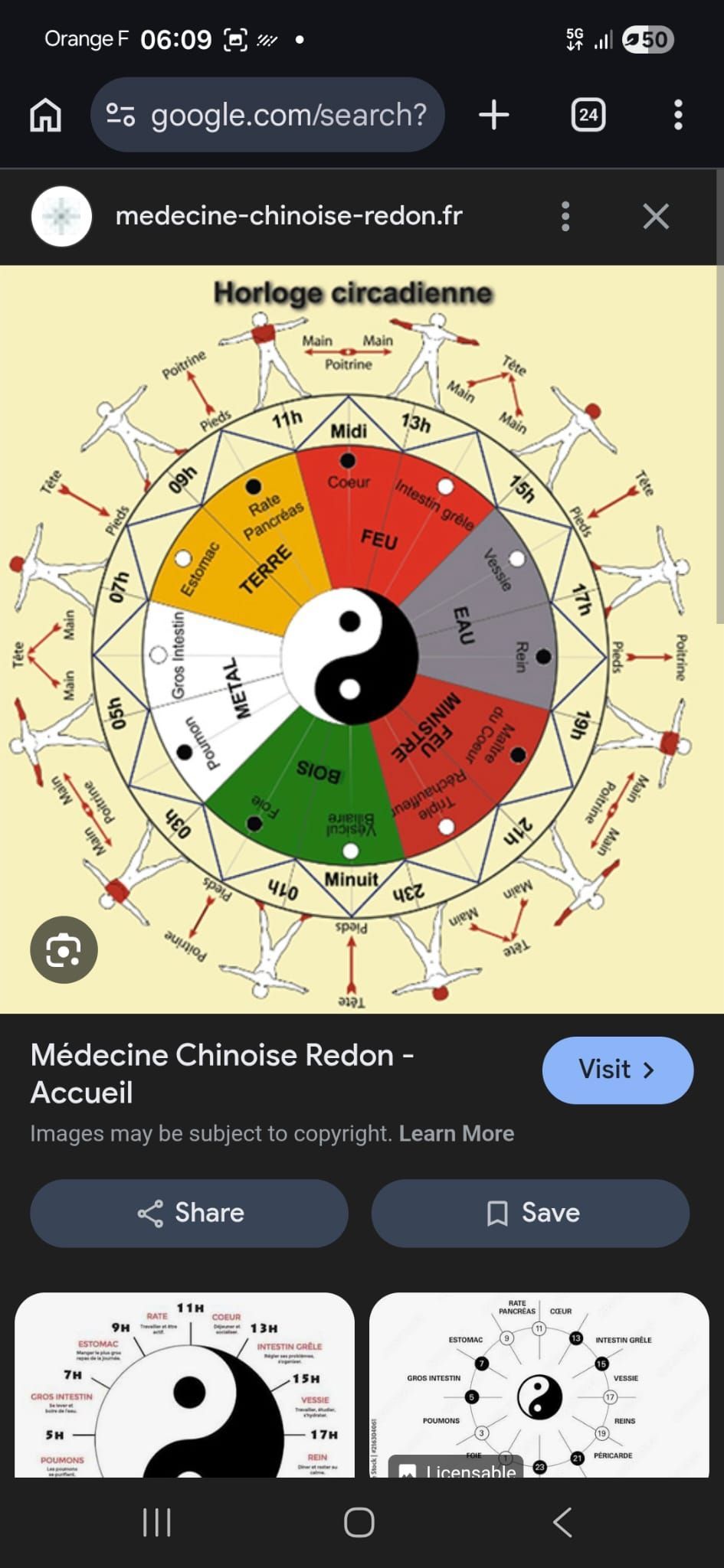This screenshot has height=1568, width=724.
Task: Open the Learn More copyright link
Action: point(456,1133)
